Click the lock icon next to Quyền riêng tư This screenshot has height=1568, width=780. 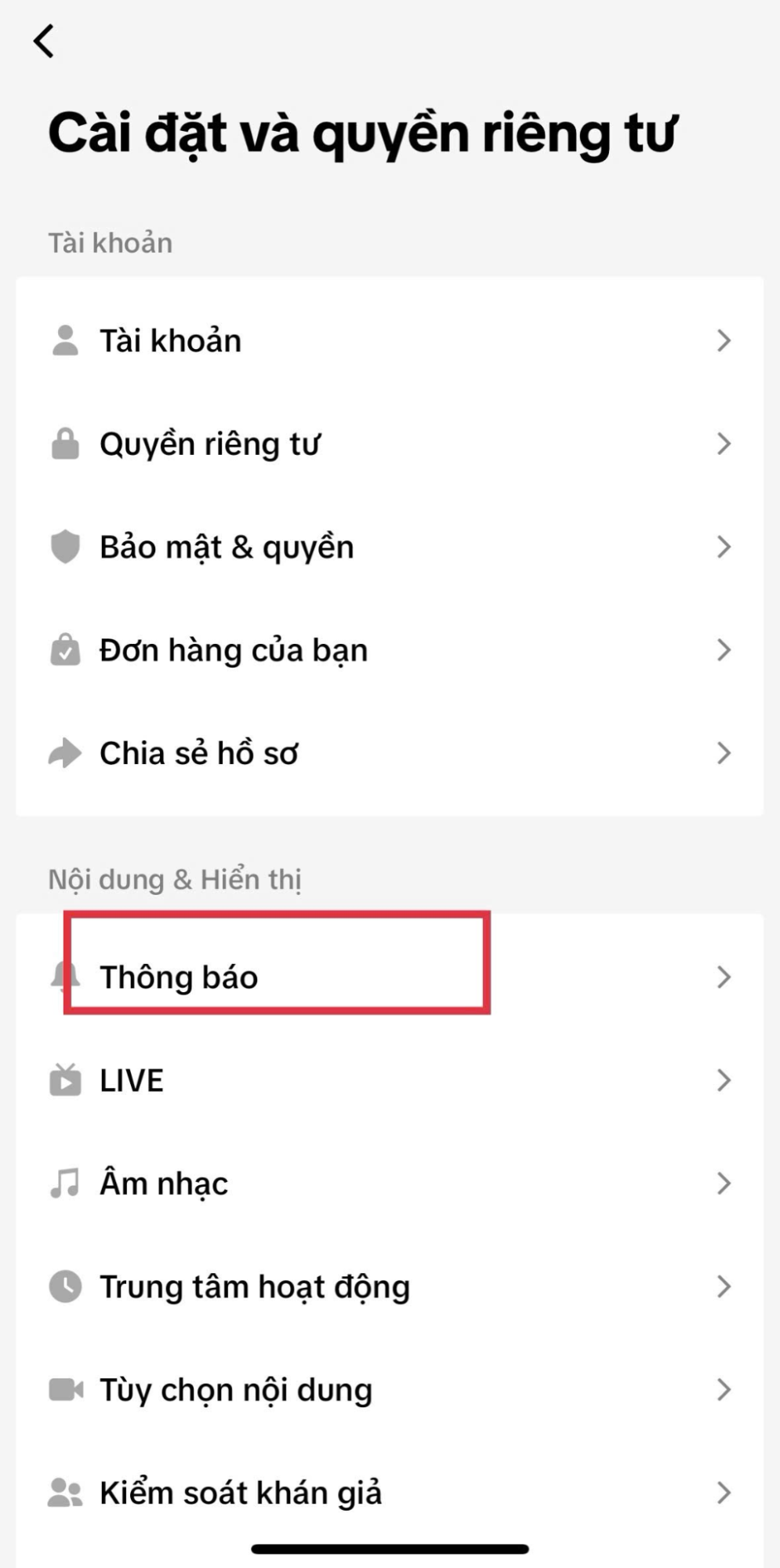pos(66,442)
